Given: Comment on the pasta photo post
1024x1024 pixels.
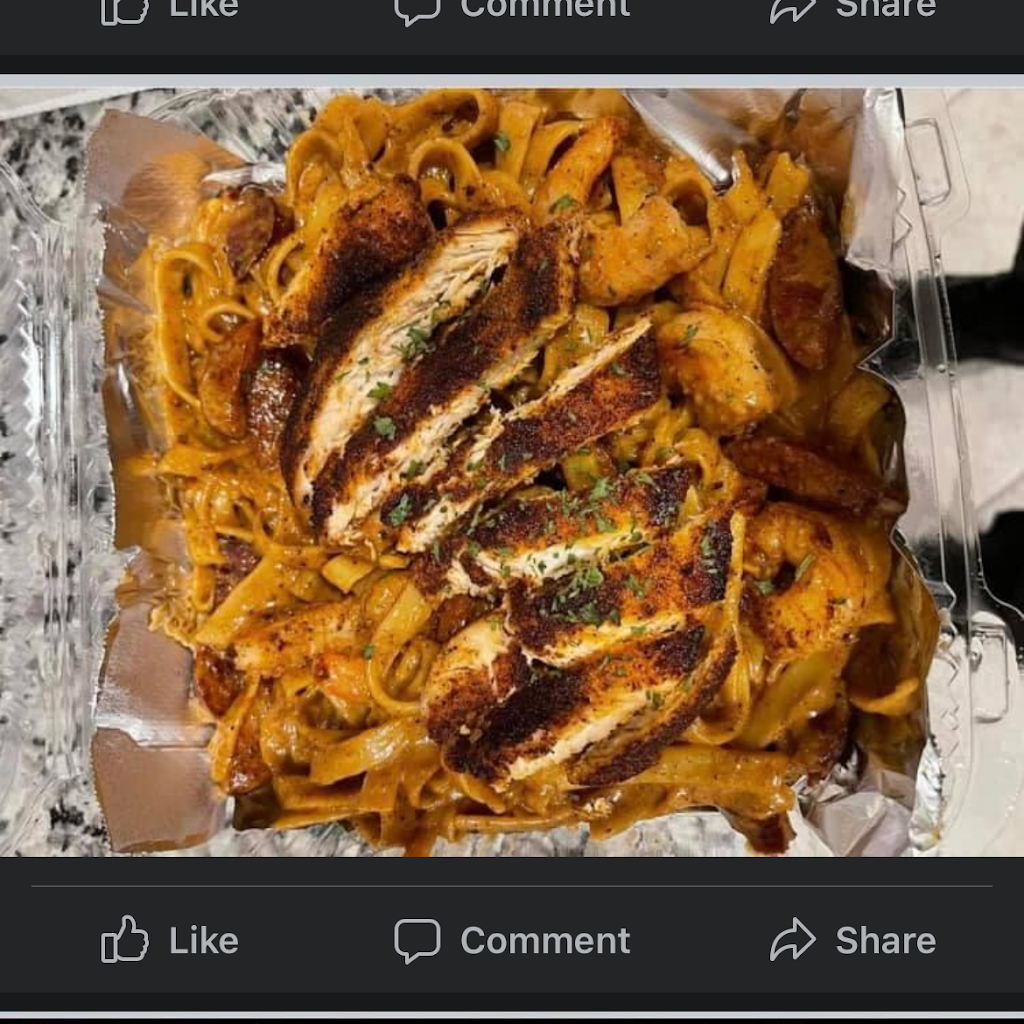Looking at the screenshot, I should click(x=512, y=940).
